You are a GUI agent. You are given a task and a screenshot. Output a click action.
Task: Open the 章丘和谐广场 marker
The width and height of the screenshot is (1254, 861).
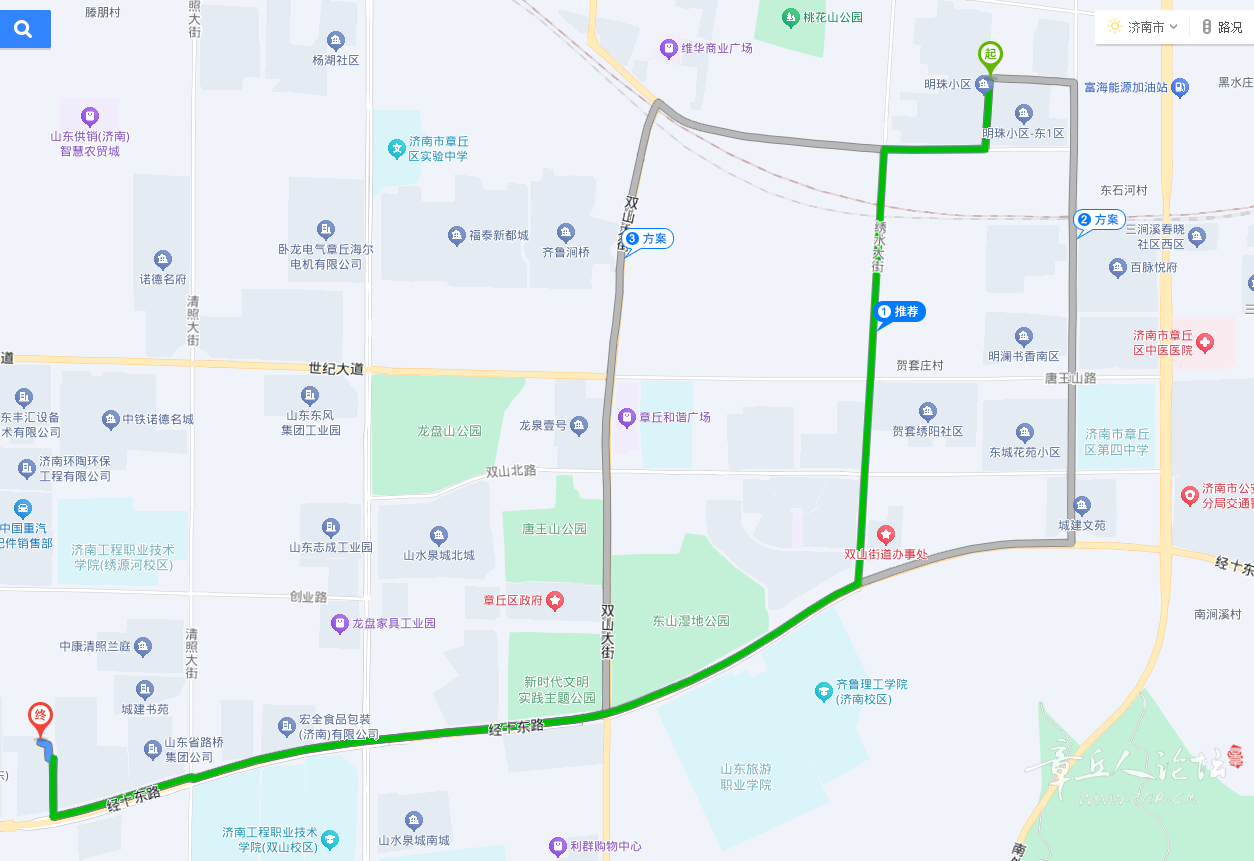(x=626, y=416)
